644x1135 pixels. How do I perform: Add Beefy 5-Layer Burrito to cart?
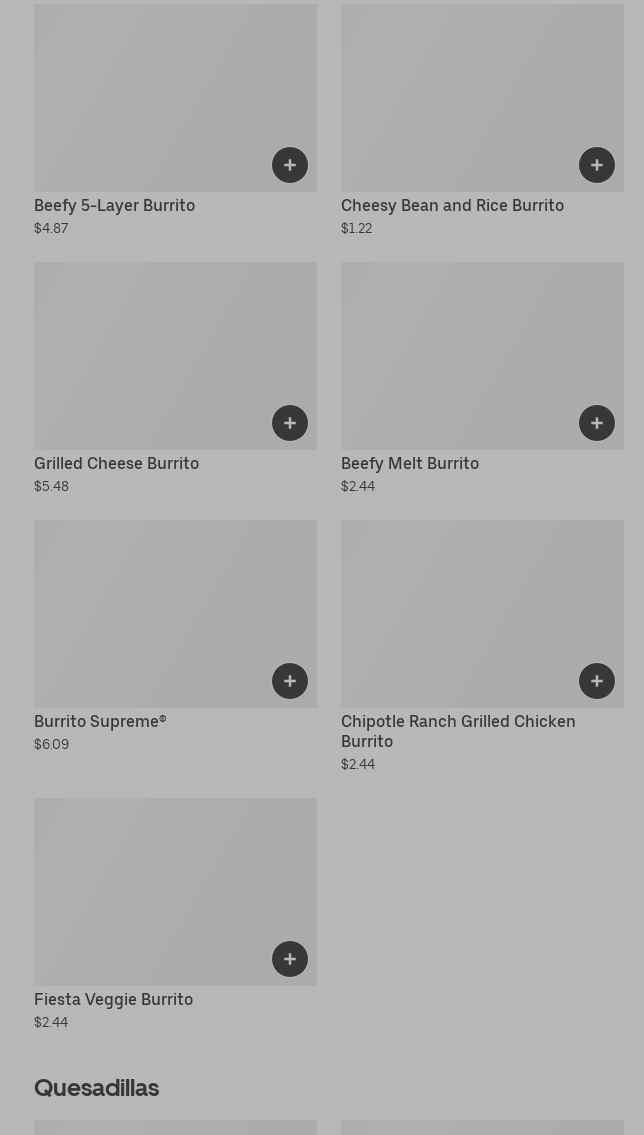[x=290, y=165]
